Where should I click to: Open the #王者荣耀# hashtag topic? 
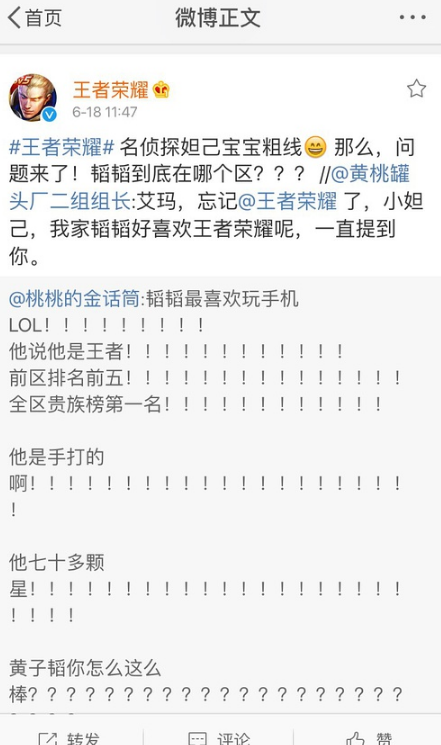(62, 147)
